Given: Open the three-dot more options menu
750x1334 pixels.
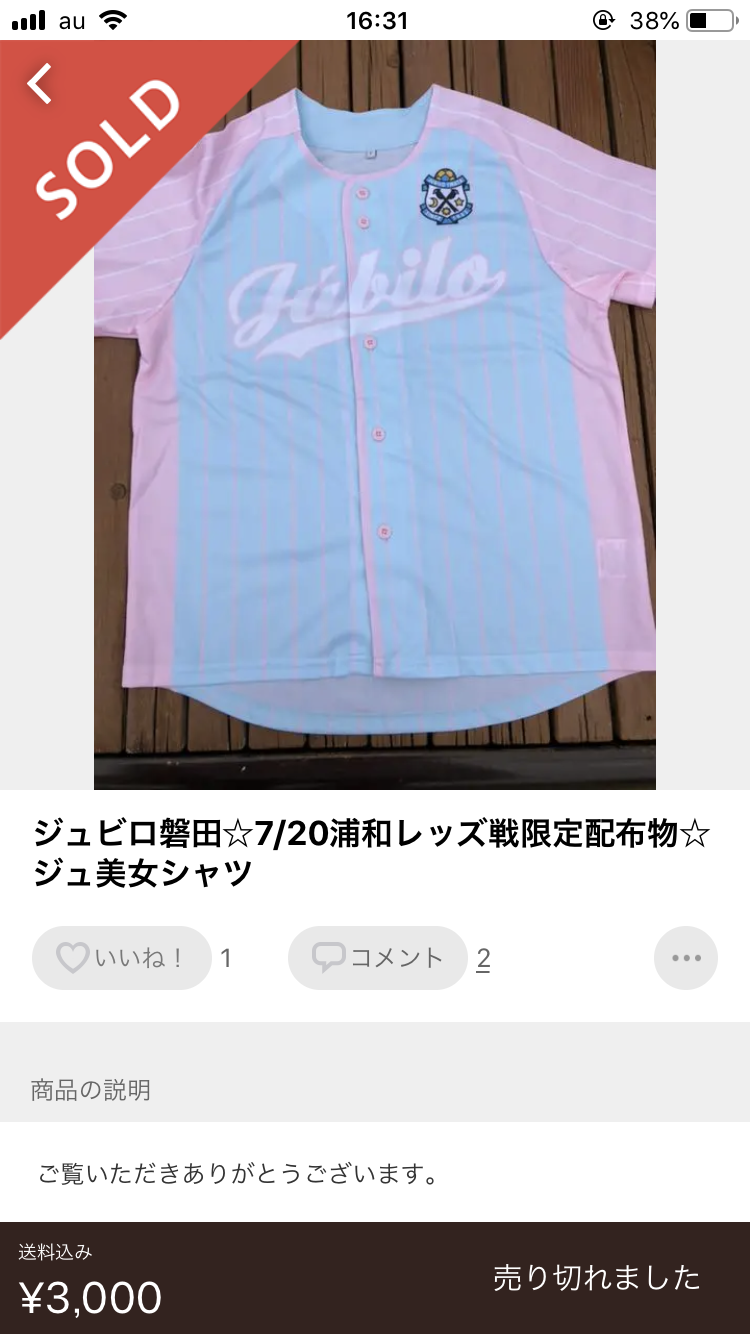Looking at the screenshot, I should point(686,958).
